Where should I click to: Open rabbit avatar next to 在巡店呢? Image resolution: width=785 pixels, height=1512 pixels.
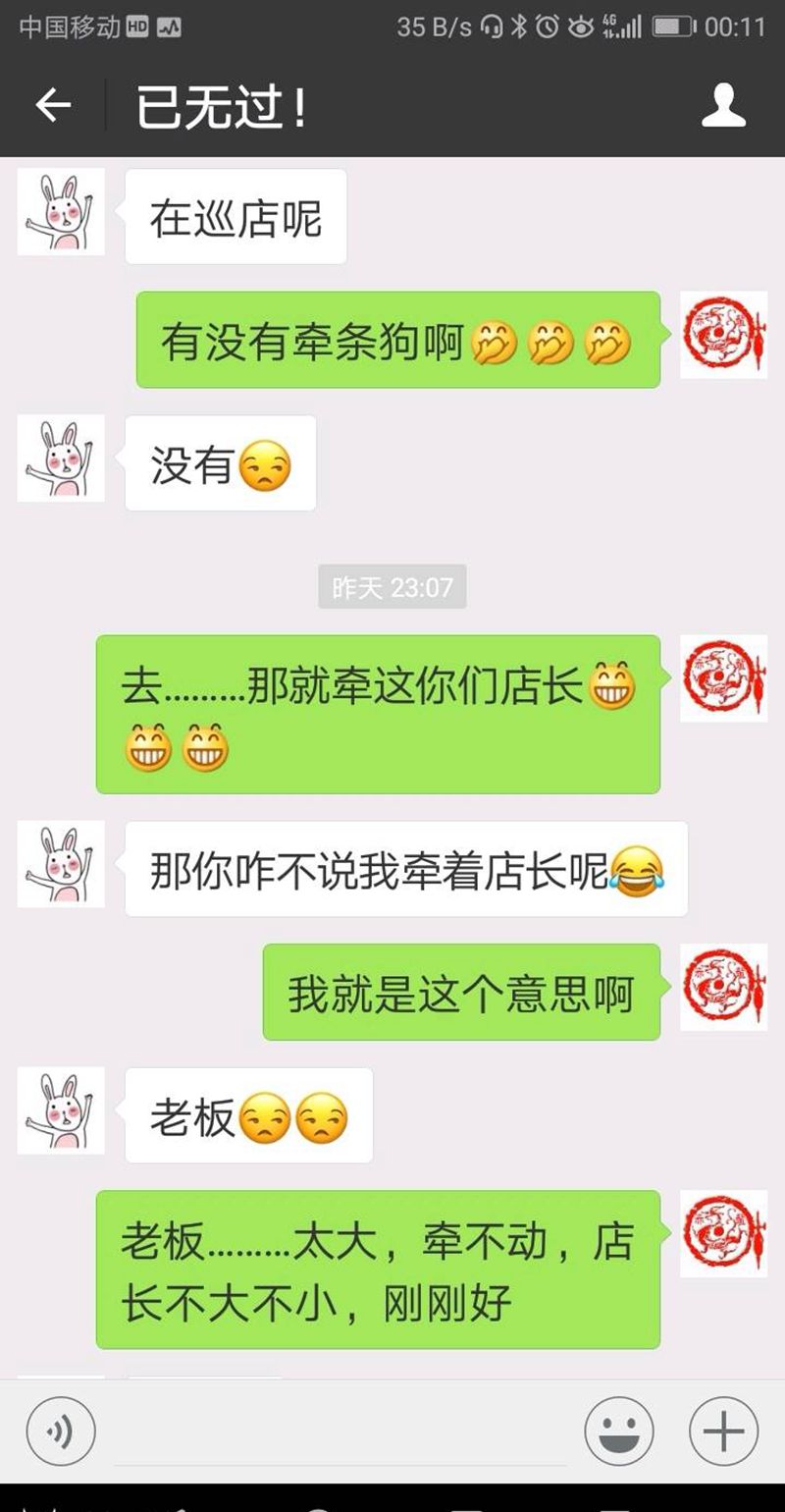(61, 212)
